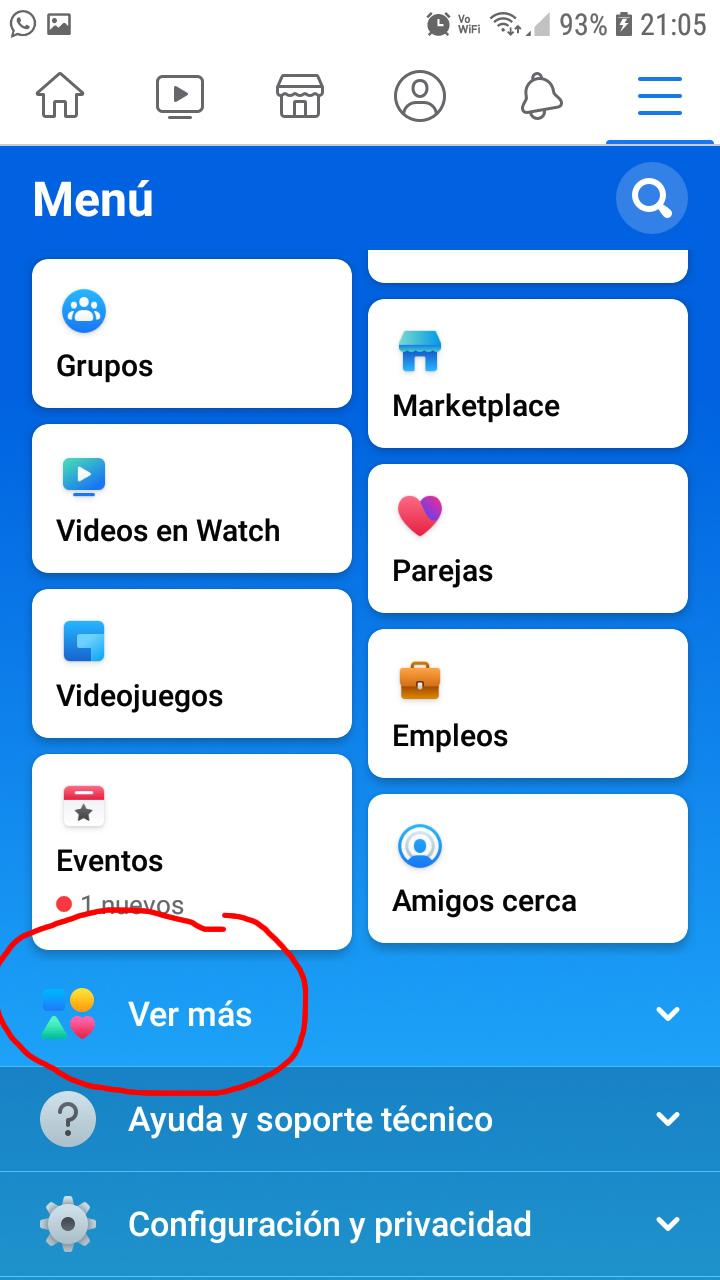Open Videos en Watch
The width and height of the screenshot is (720, 1280).
click(x=190, y=500)
